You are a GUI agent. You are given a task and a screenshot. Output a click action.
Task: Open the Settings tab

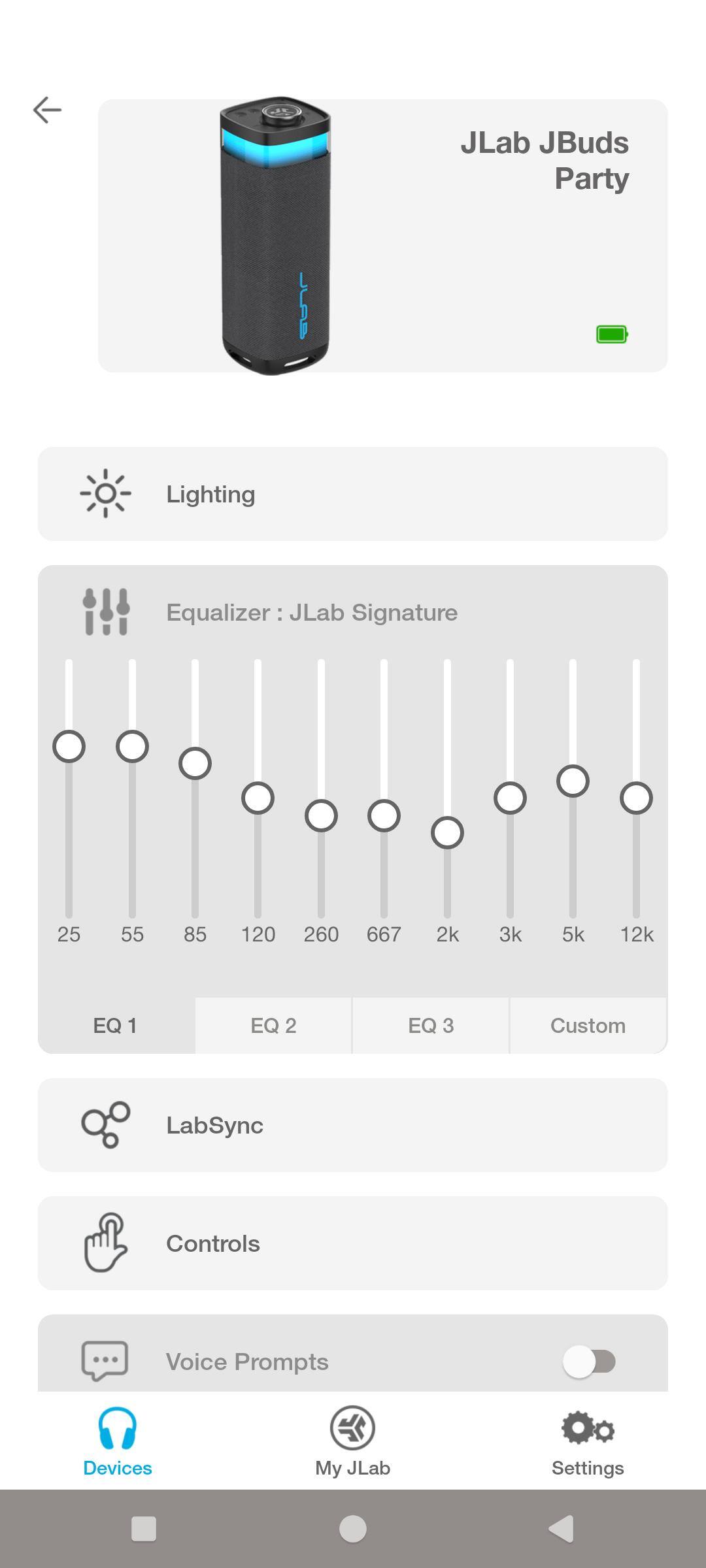[x=588, y=1441]
